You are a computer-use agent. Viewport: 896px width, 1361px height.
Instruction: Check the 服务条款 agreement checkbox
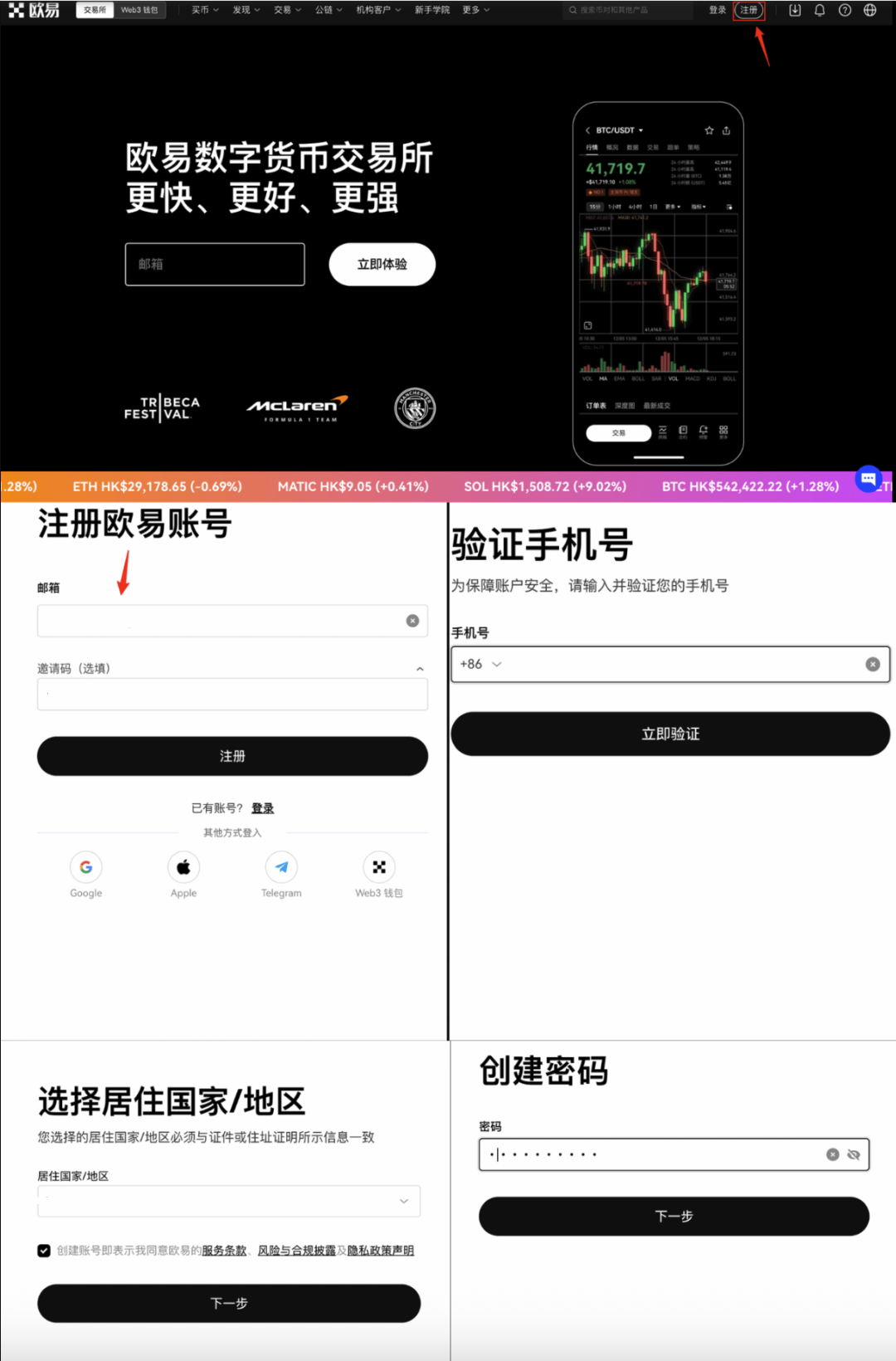[43, 1250]
